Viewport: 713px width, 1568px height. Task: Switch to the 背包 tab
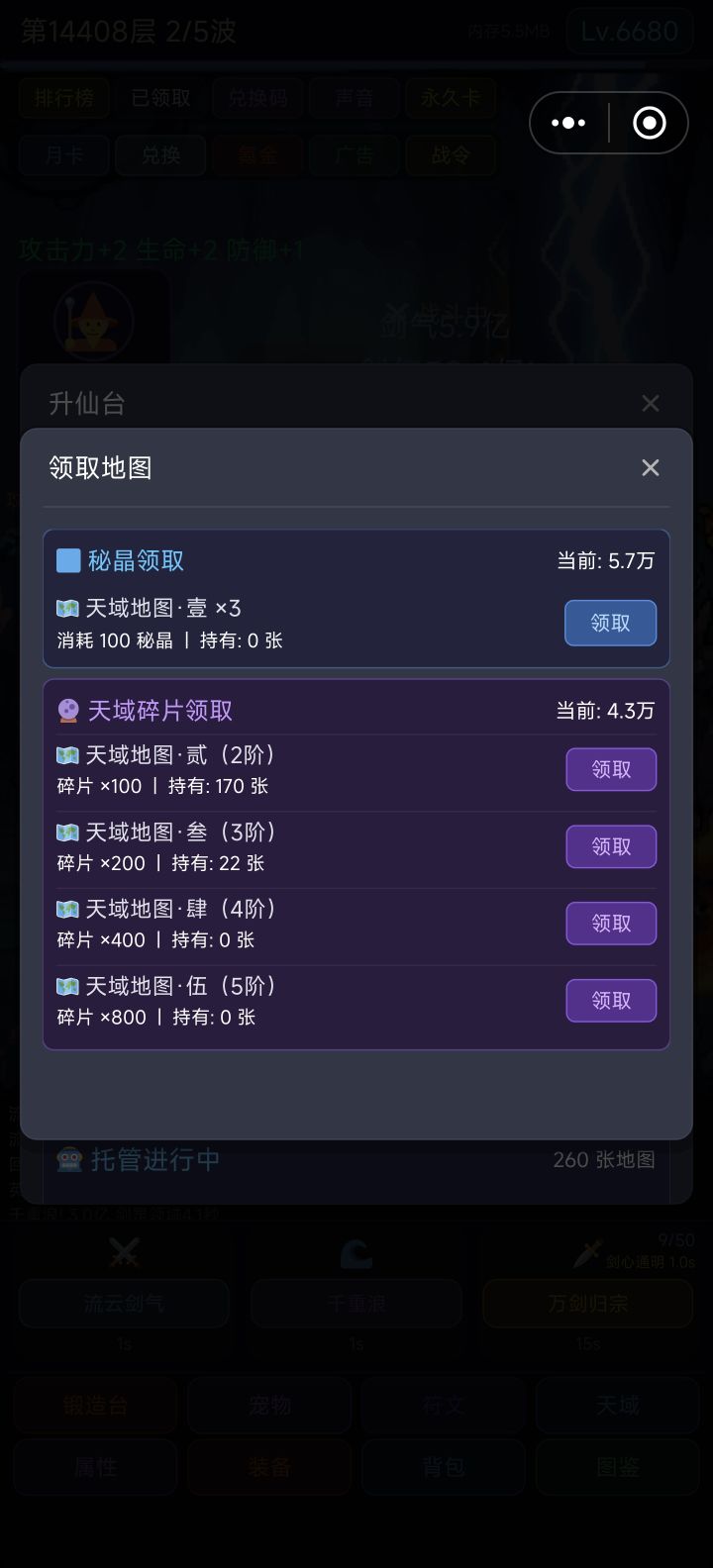(x=443, y=1467)
